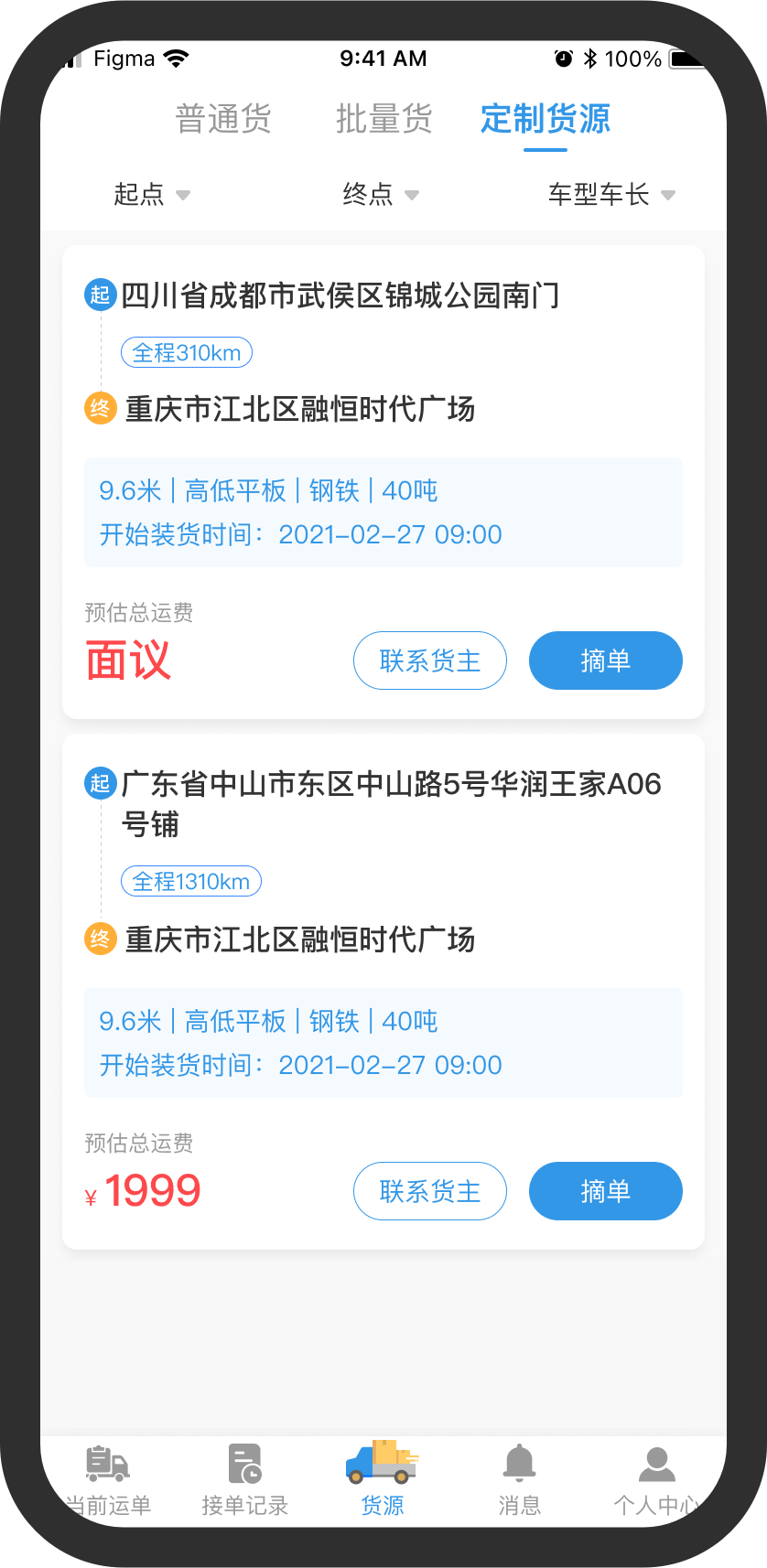
Task: Switch to the 普通货 tab
Action: click(x=223, y=119)
